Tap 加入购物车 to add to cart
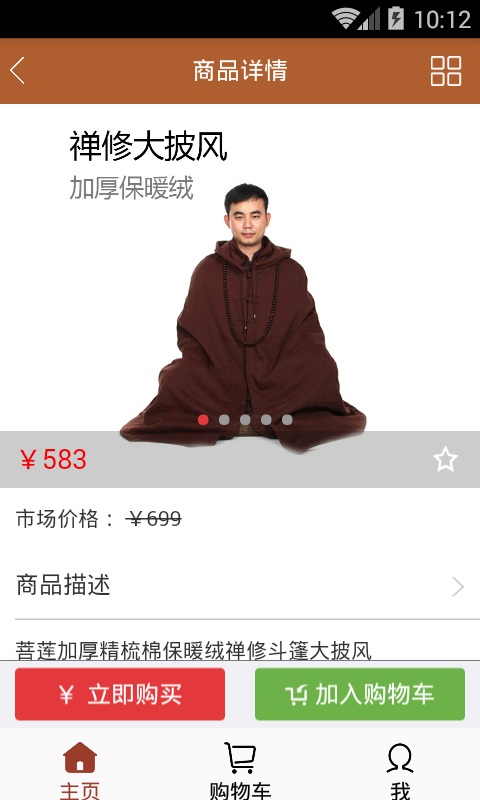This screenshot has width=480, height=800. [360, 694]
